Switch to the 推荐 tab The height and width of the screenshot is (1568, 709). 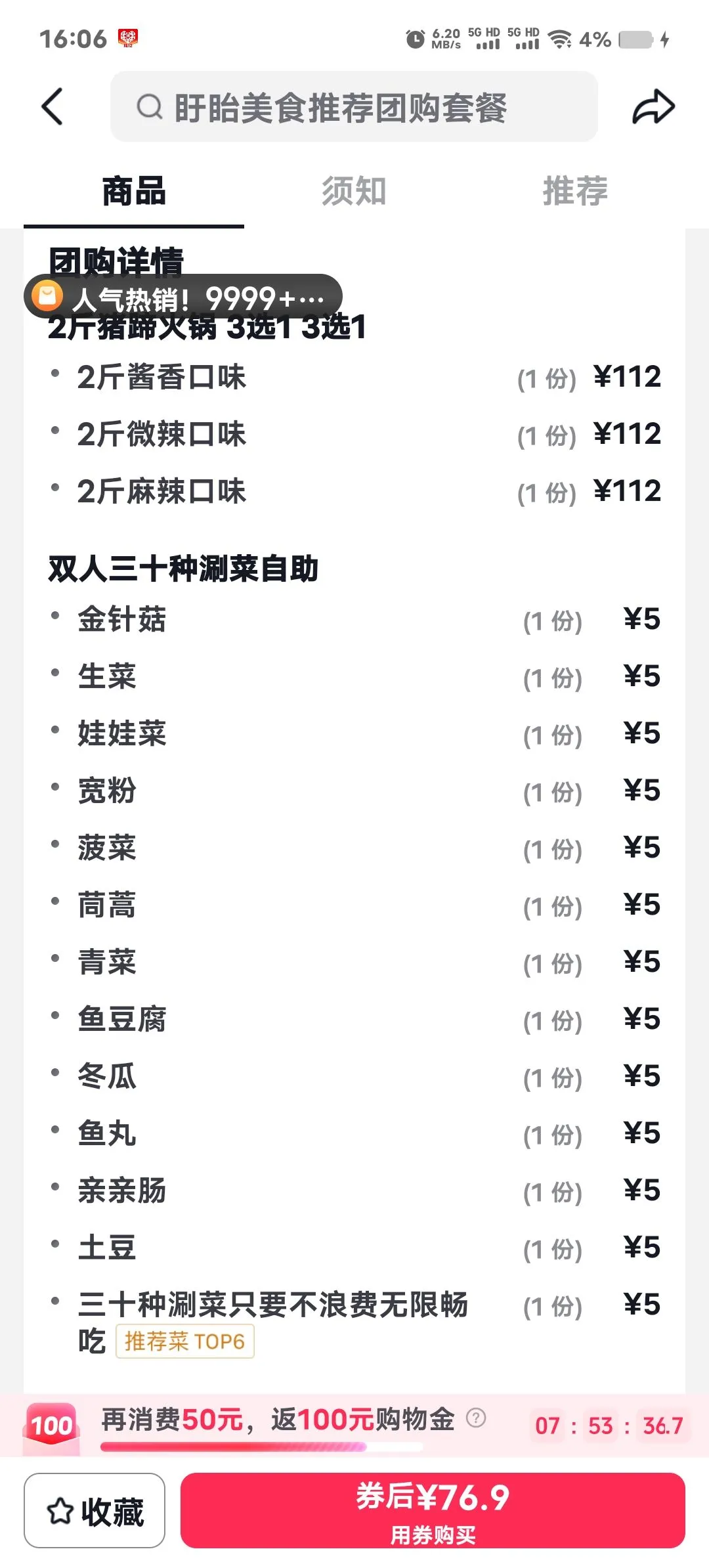click(x=575, y=191)
